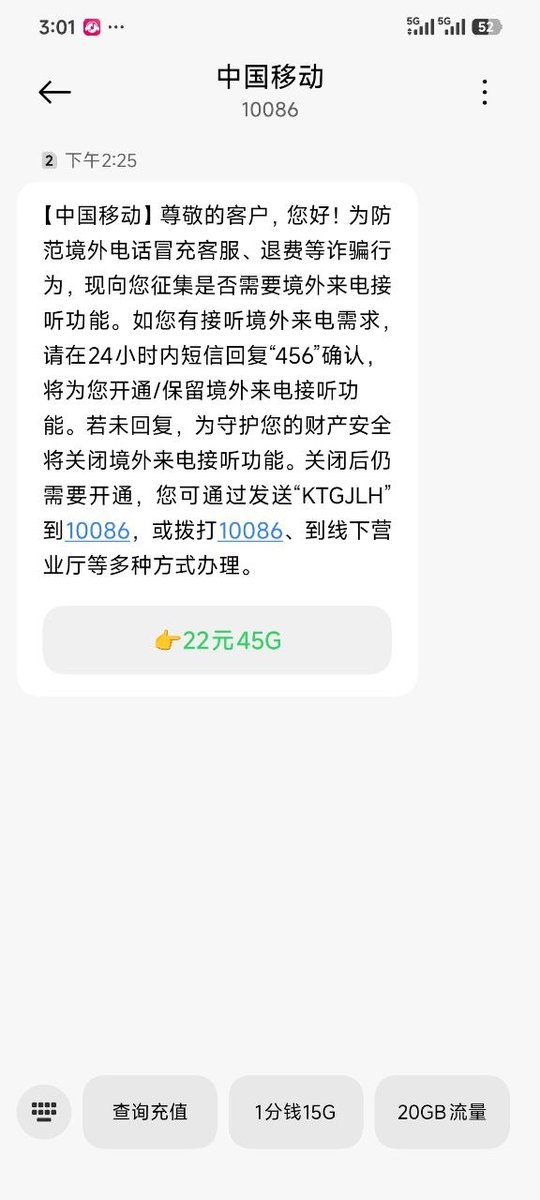This screenshot has height=1200, width=540.
Task: Choose the 20GB流量 option
Action: point(442,1111)
